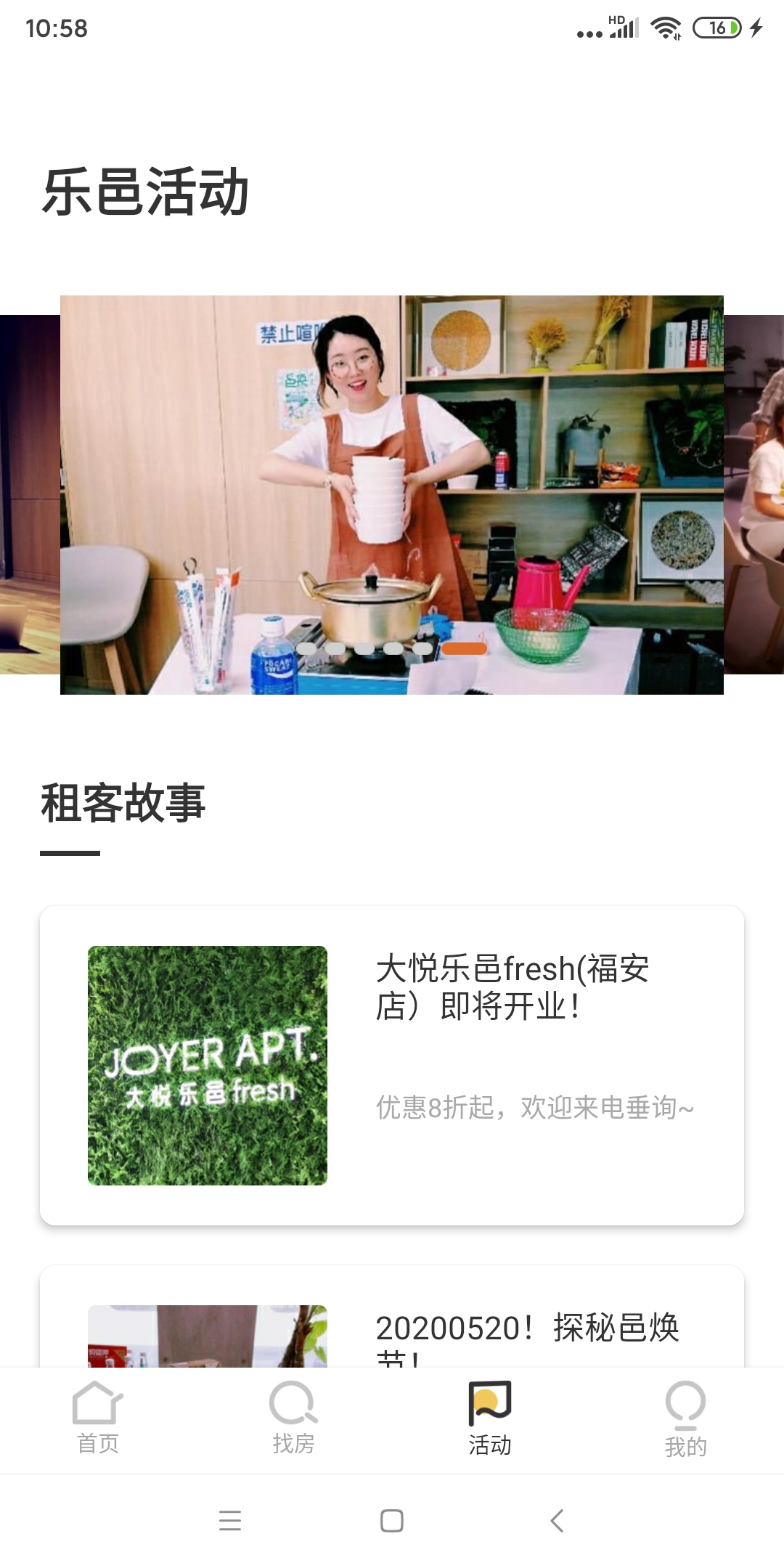
Task: Tap the cellular signal strength icon
Action: [x=624, y=29]
